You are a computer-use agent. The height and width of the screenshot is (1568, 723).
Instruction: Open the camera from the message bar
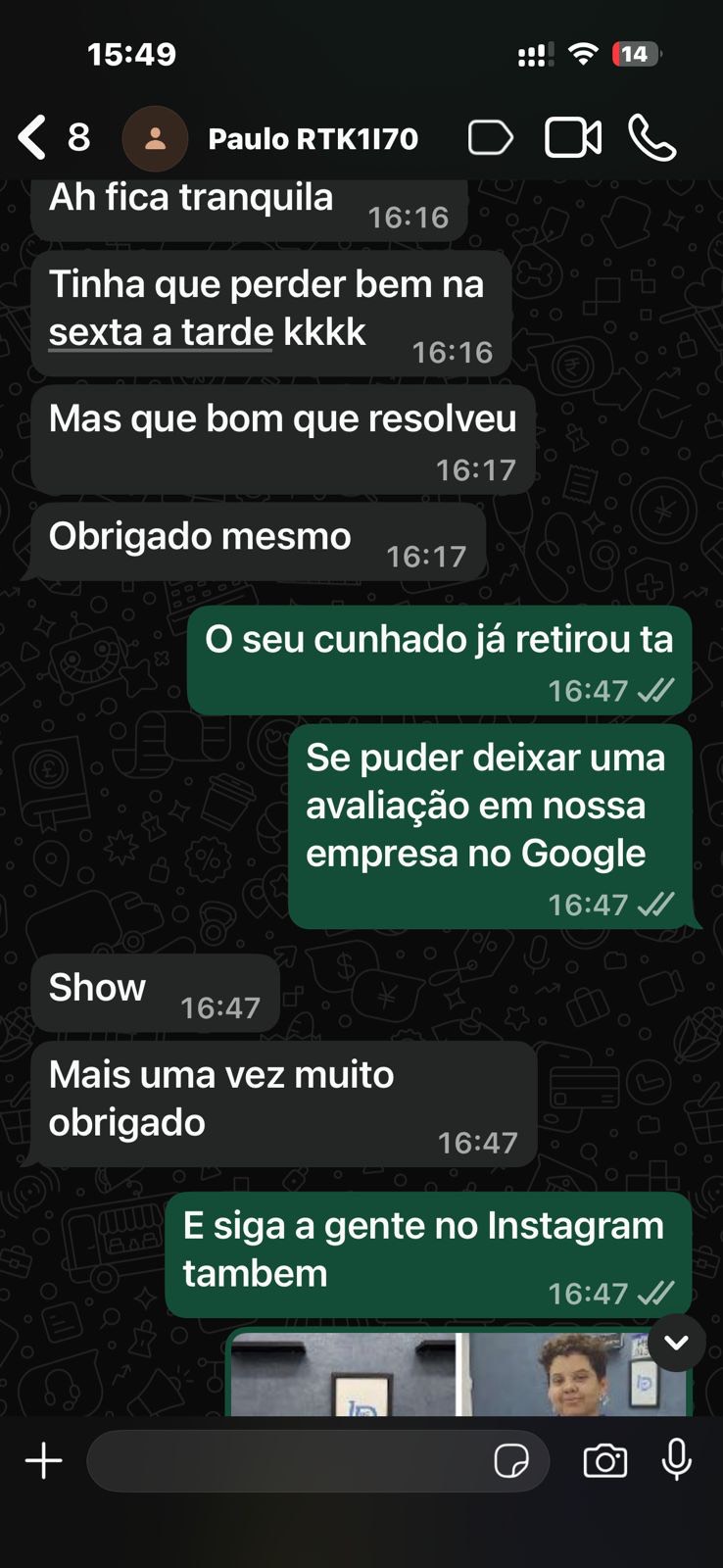(604, 1460)
